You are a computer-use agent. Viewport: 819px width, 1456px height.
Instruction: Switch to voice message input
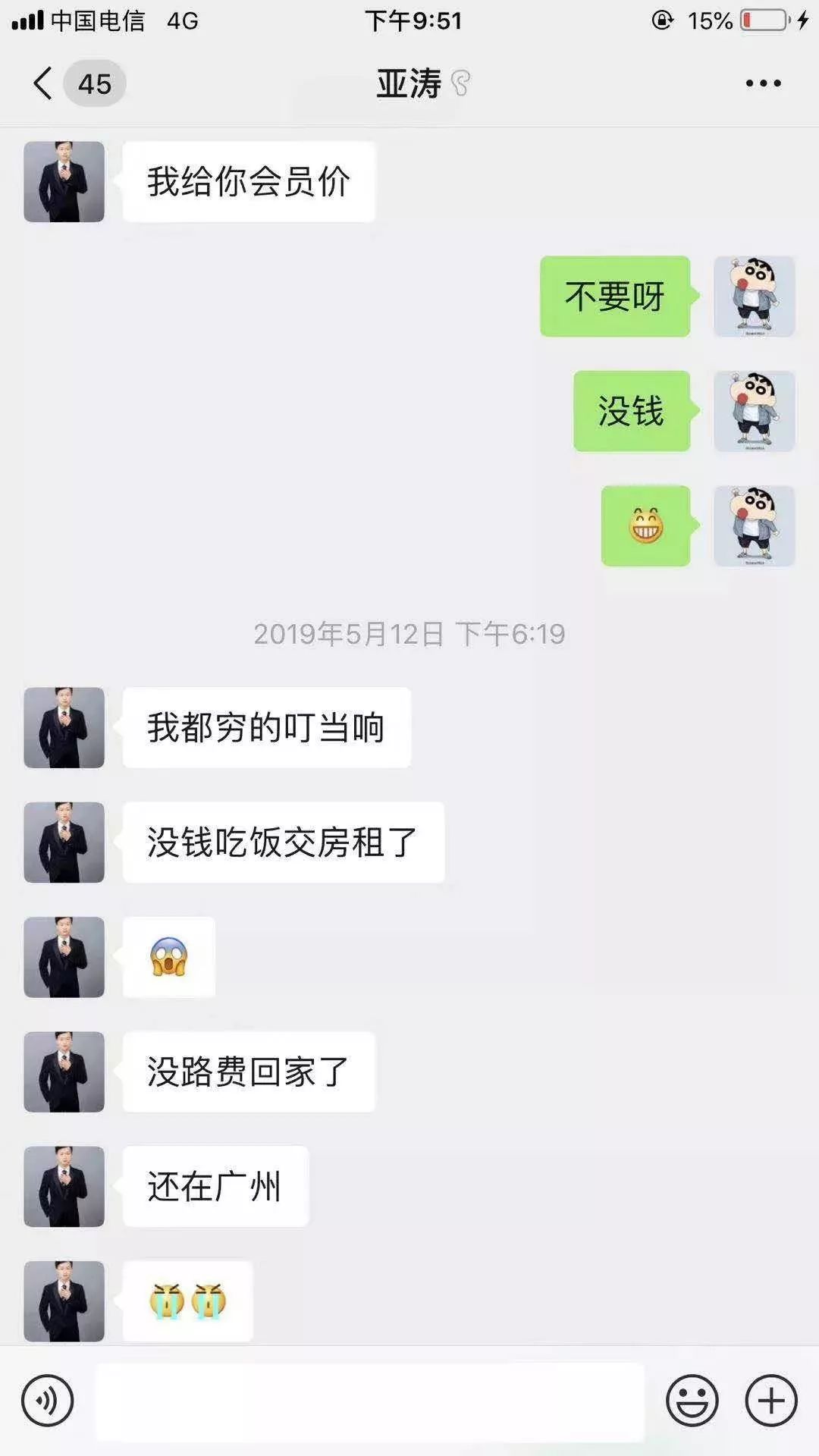[x=48, y=1401]
